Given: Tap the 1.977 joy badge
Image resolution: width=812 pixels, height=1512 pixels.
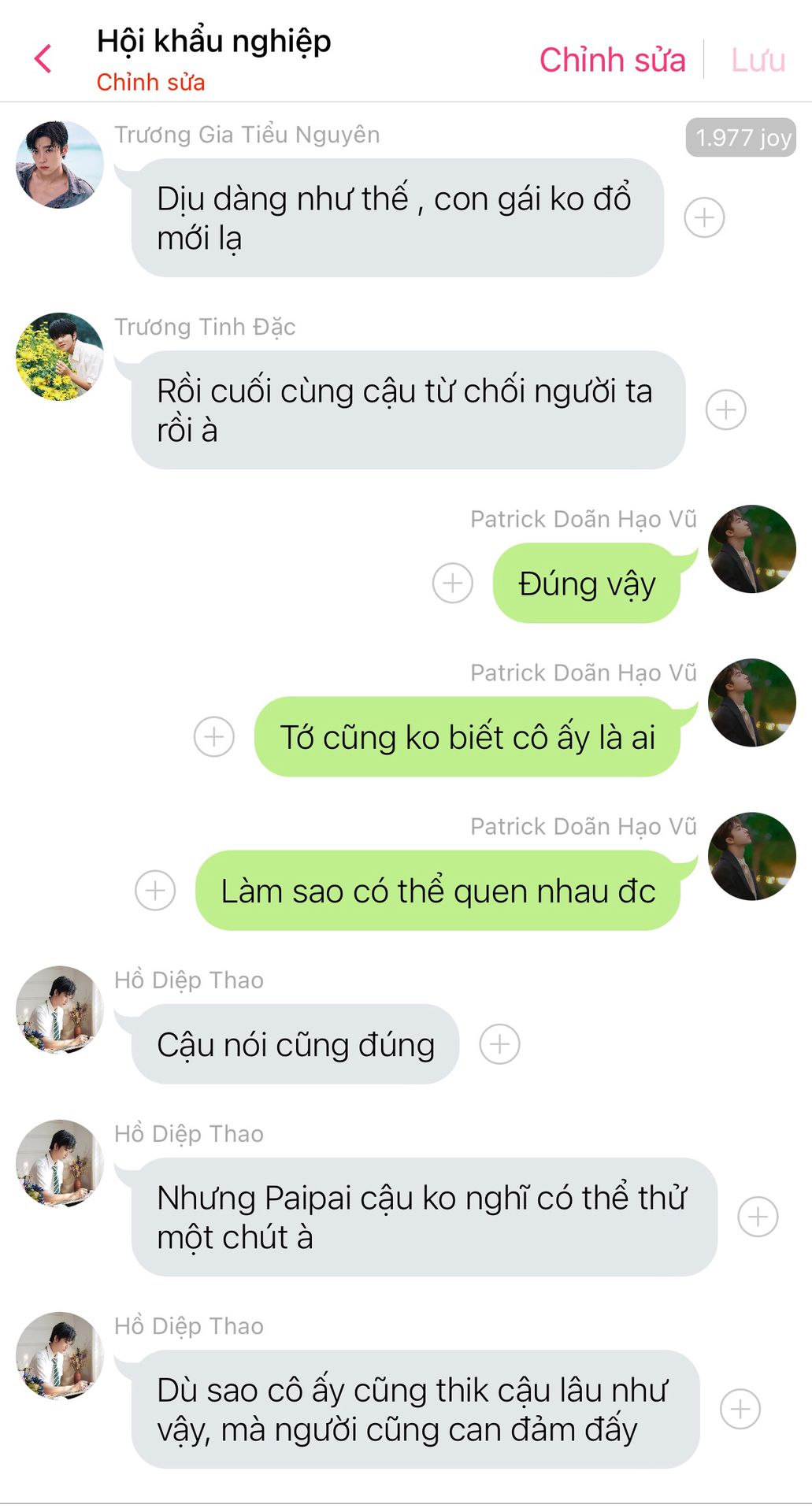Looking at the screenshot, I should coord(741,138).
